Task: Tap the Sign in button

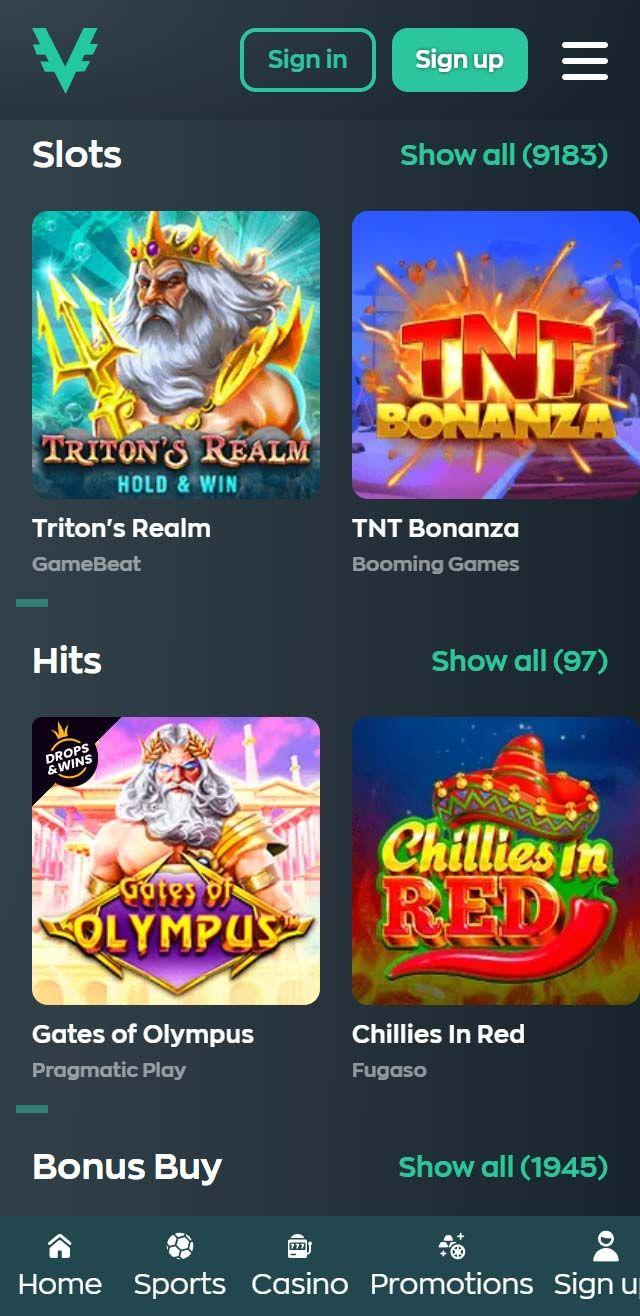Action: click(308, 60)
